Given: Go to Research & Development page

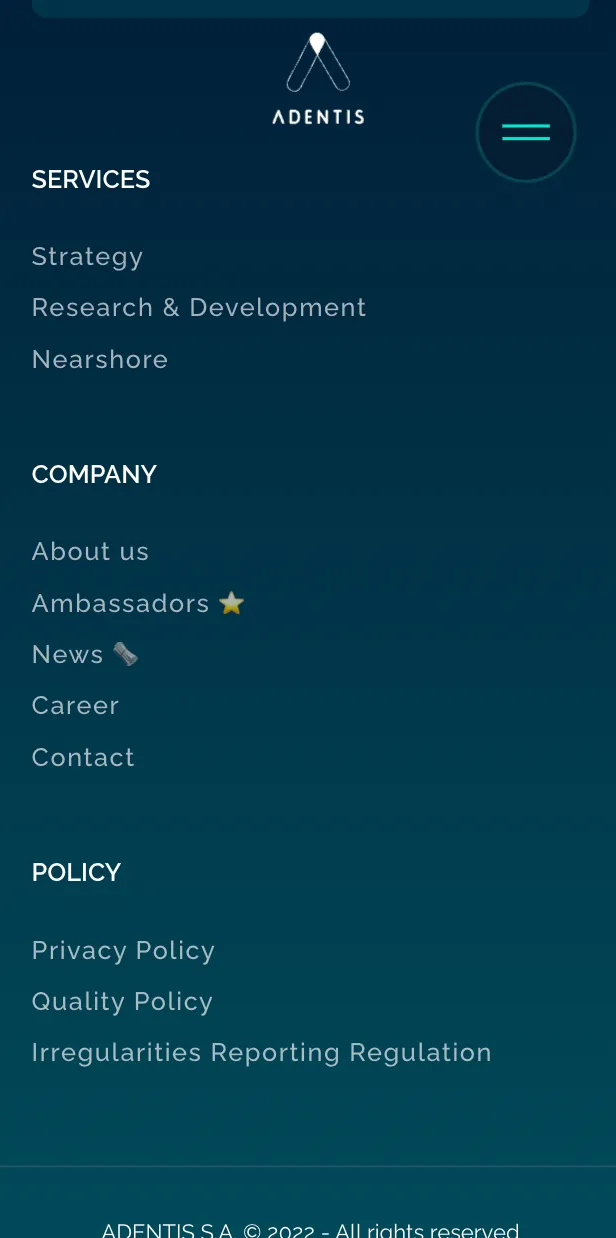Looking at the screenshot, I should coord(199,308).
